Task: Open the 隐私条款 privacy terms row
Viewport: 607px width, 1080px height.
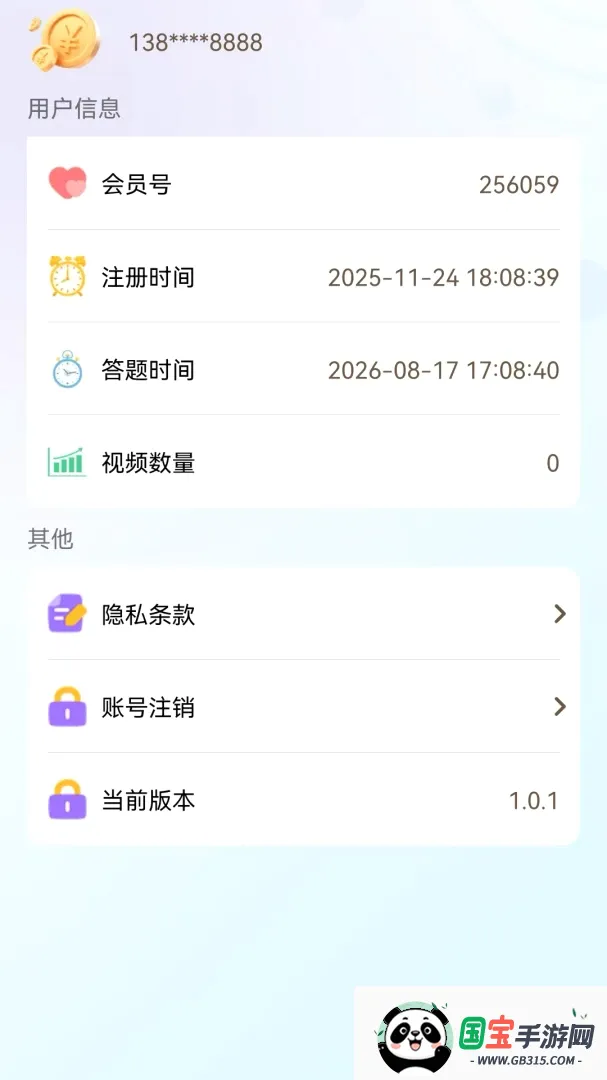Action: point(303,614)
